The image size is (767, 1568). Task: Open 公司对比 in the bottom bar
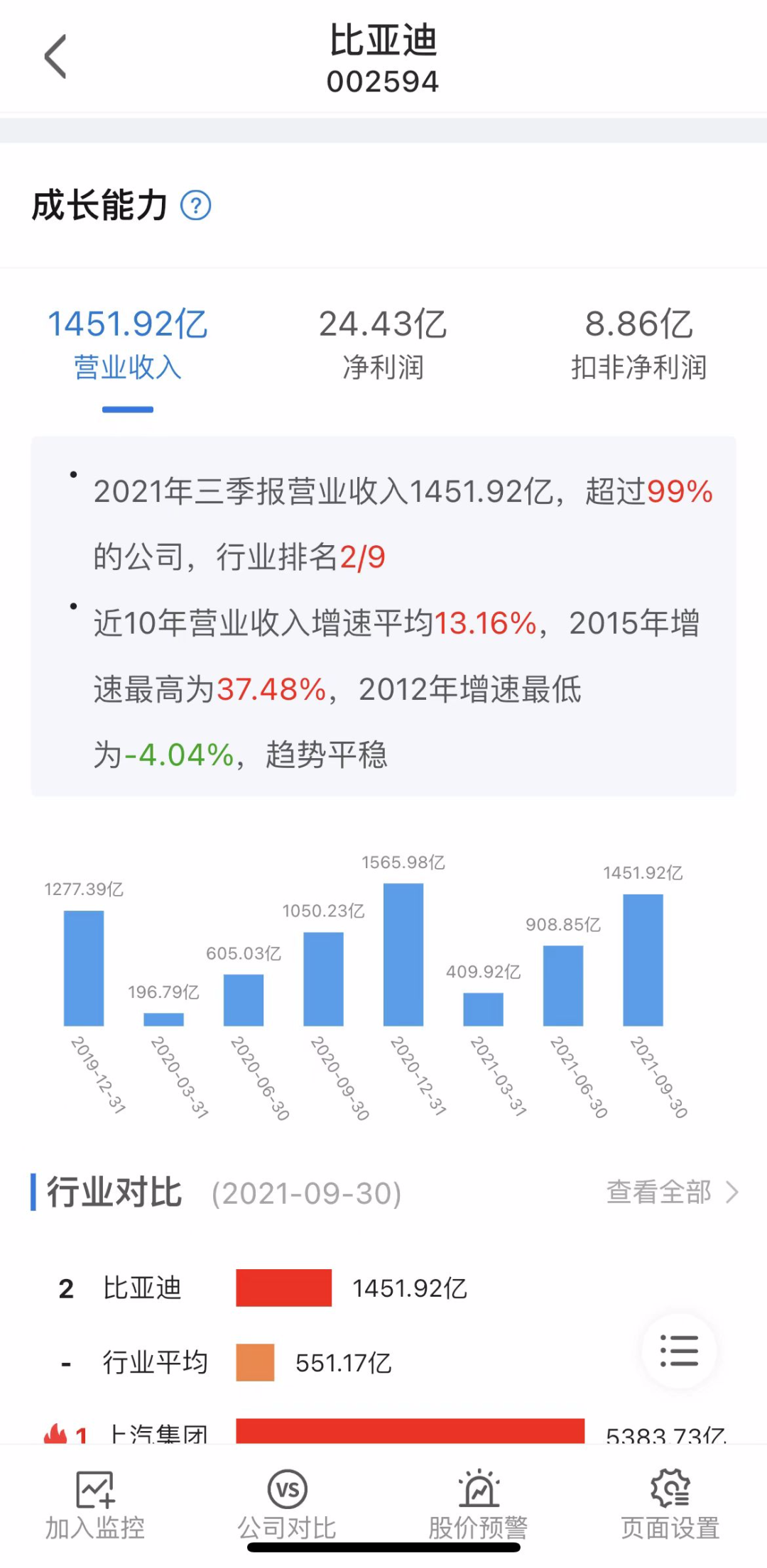287,1505
